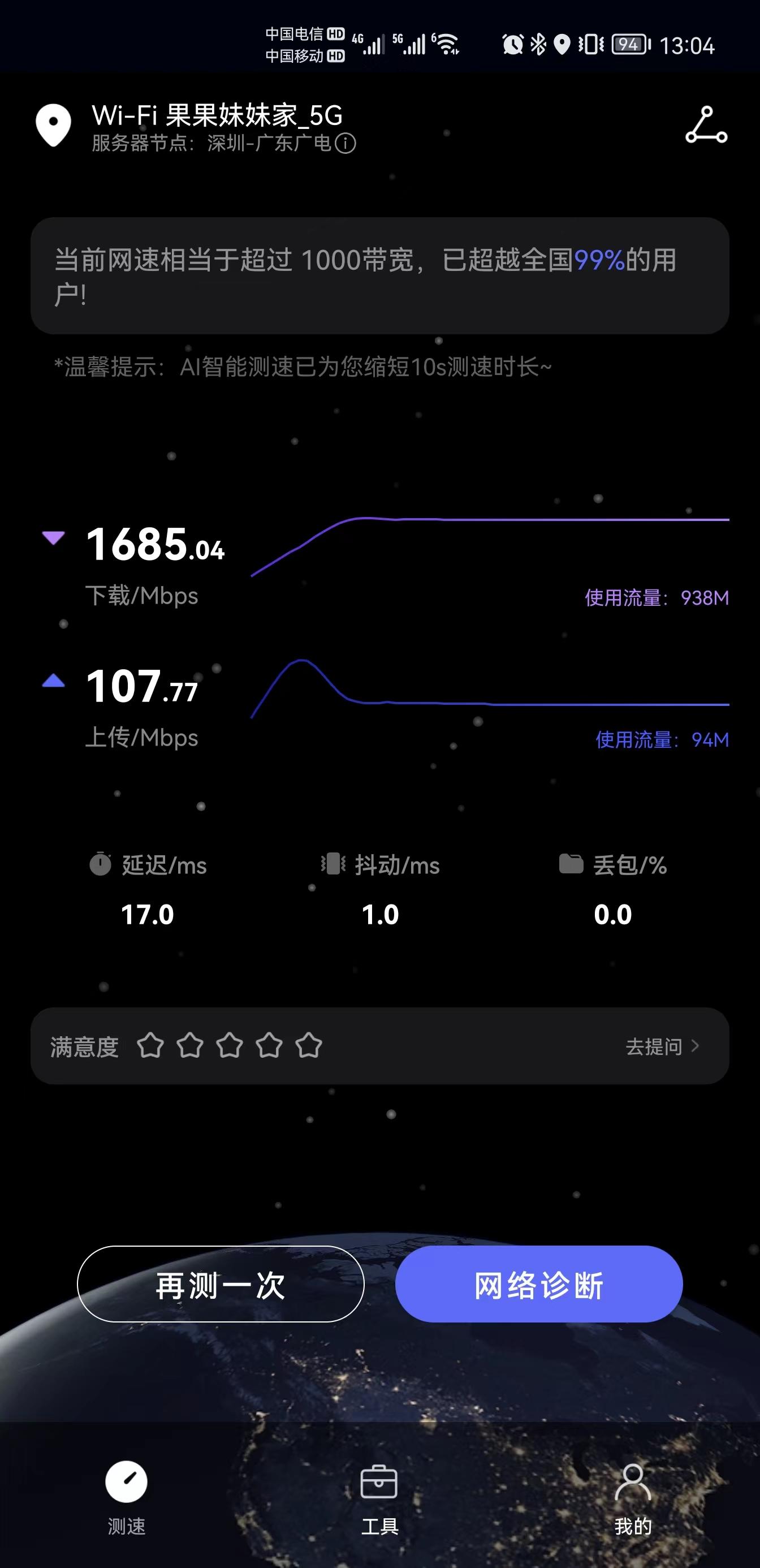Tap the location pin icon beside the Wi-Fi name
Image resolution: width=760 pixels, height=1568 pixels.
pyautogui.click(x=54, y=126)
